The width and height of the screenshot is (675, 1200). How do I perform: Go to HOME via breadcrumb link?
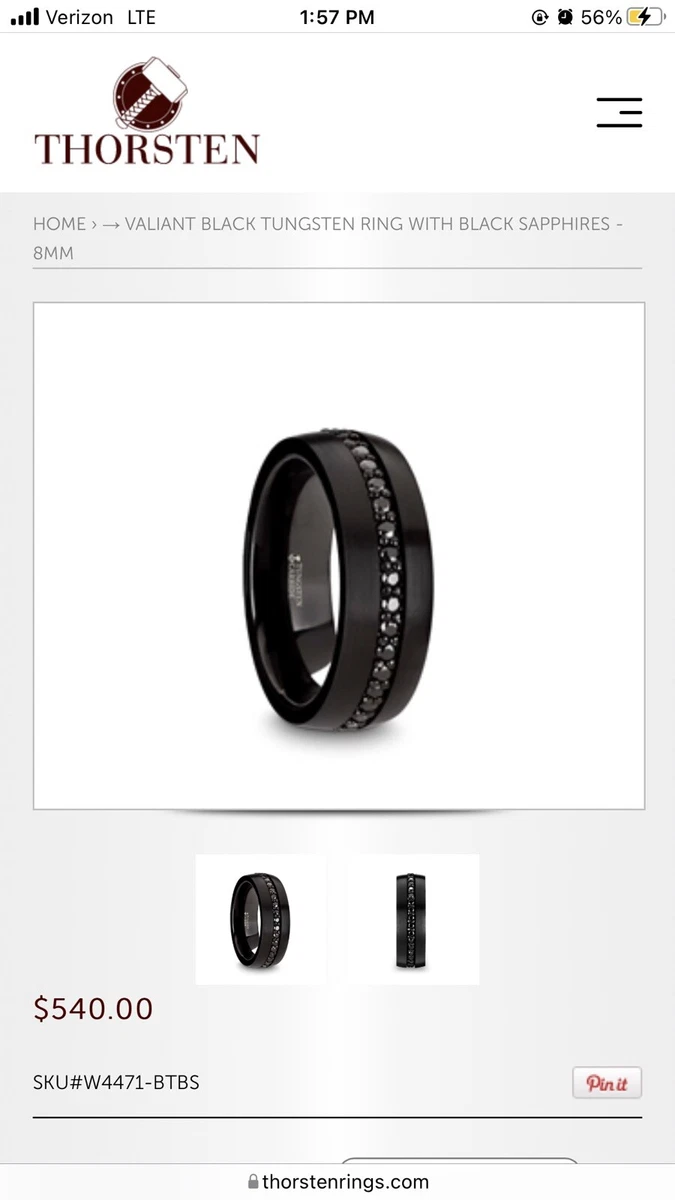click(59, 224)
